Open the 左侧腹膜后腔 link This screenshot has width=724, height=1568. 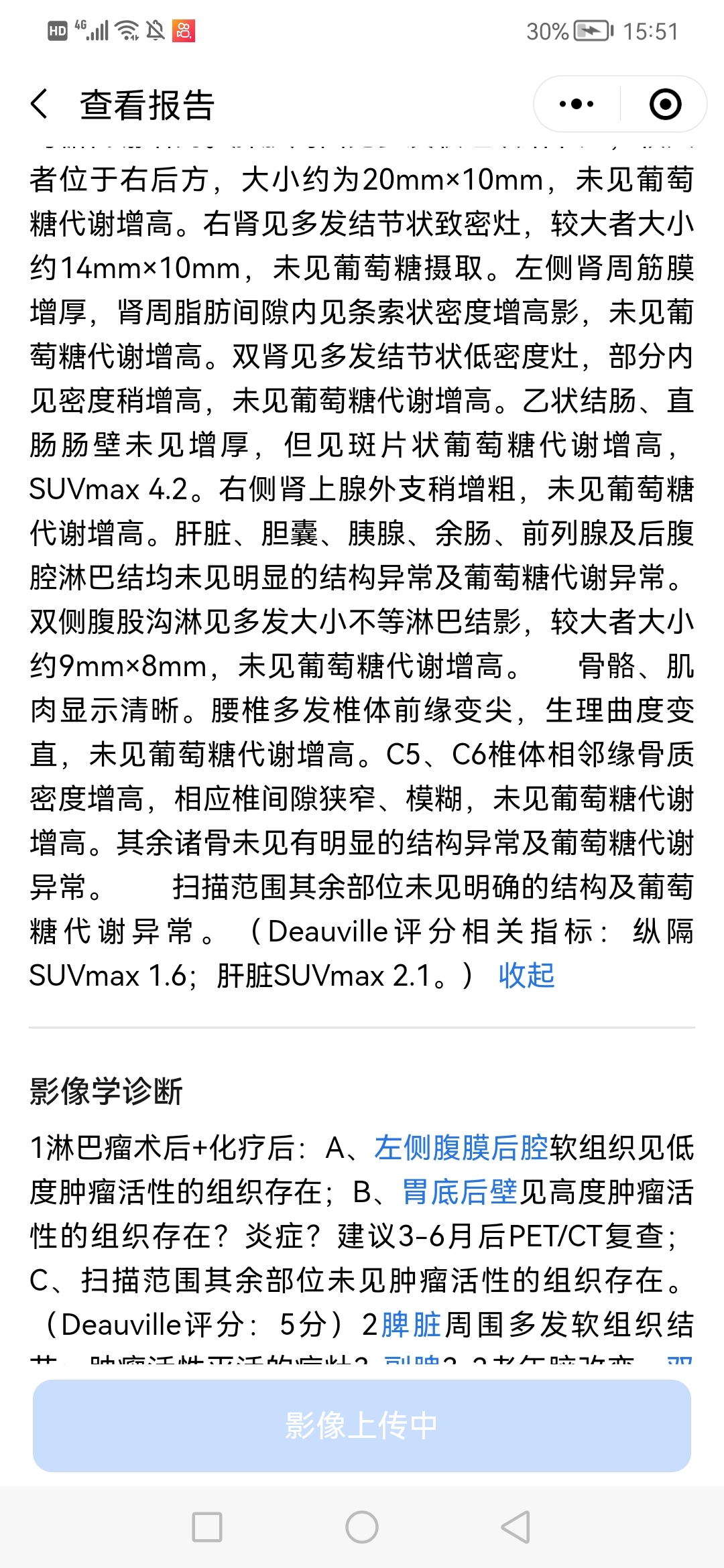click(x=461, y=1148)
